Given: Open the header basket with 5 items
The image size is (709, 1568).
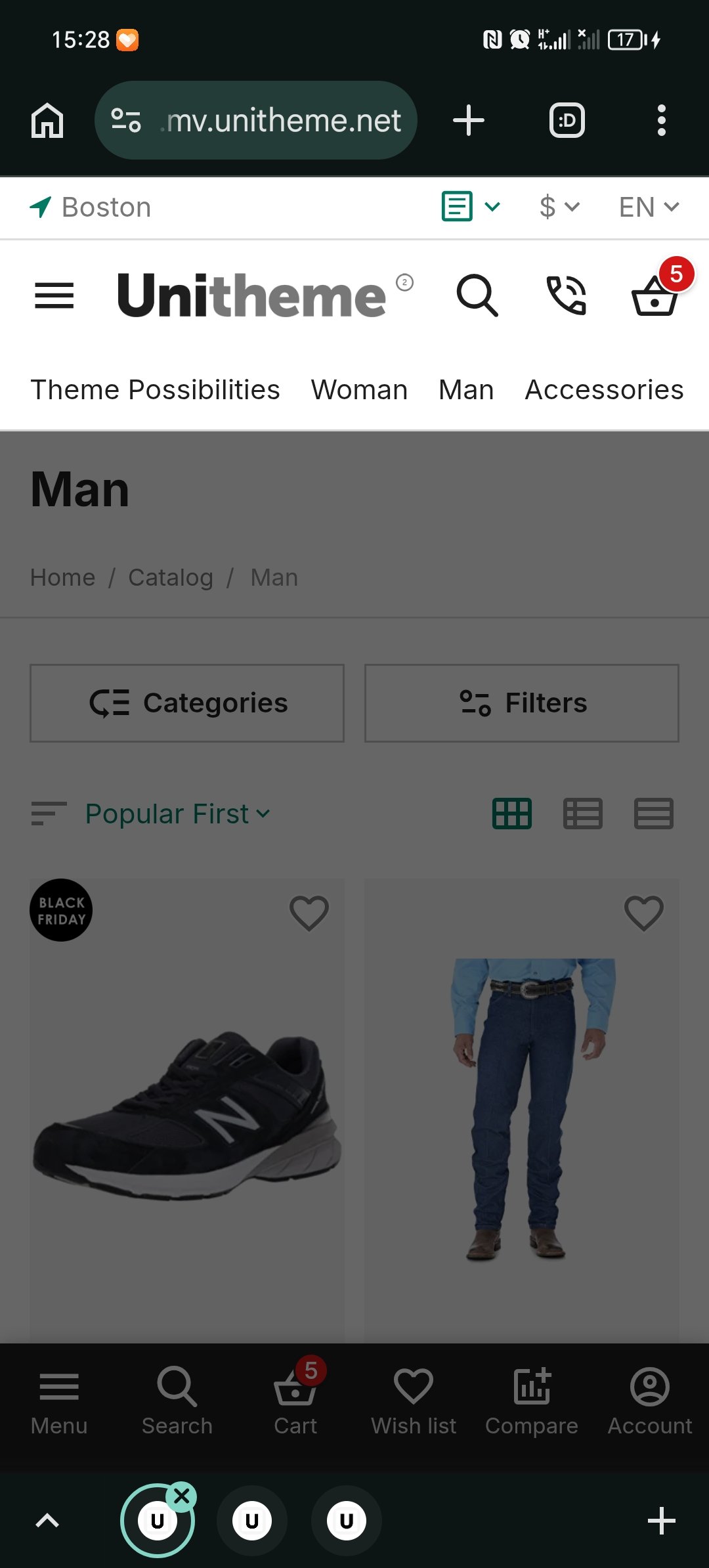Looking at the screenshot, I should click(655, 295).
